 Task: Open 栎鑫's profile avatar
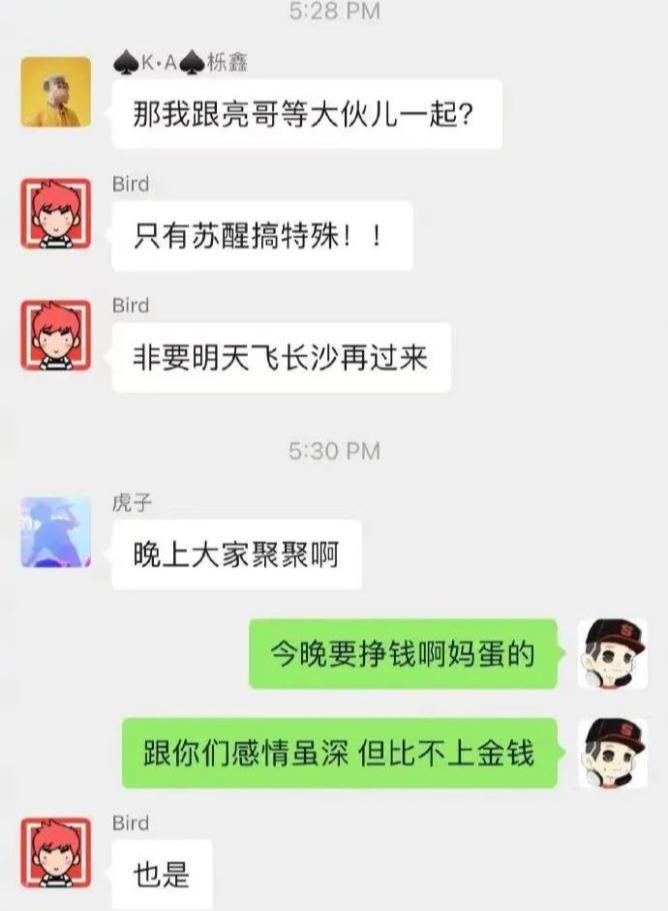tap(56, 92)
